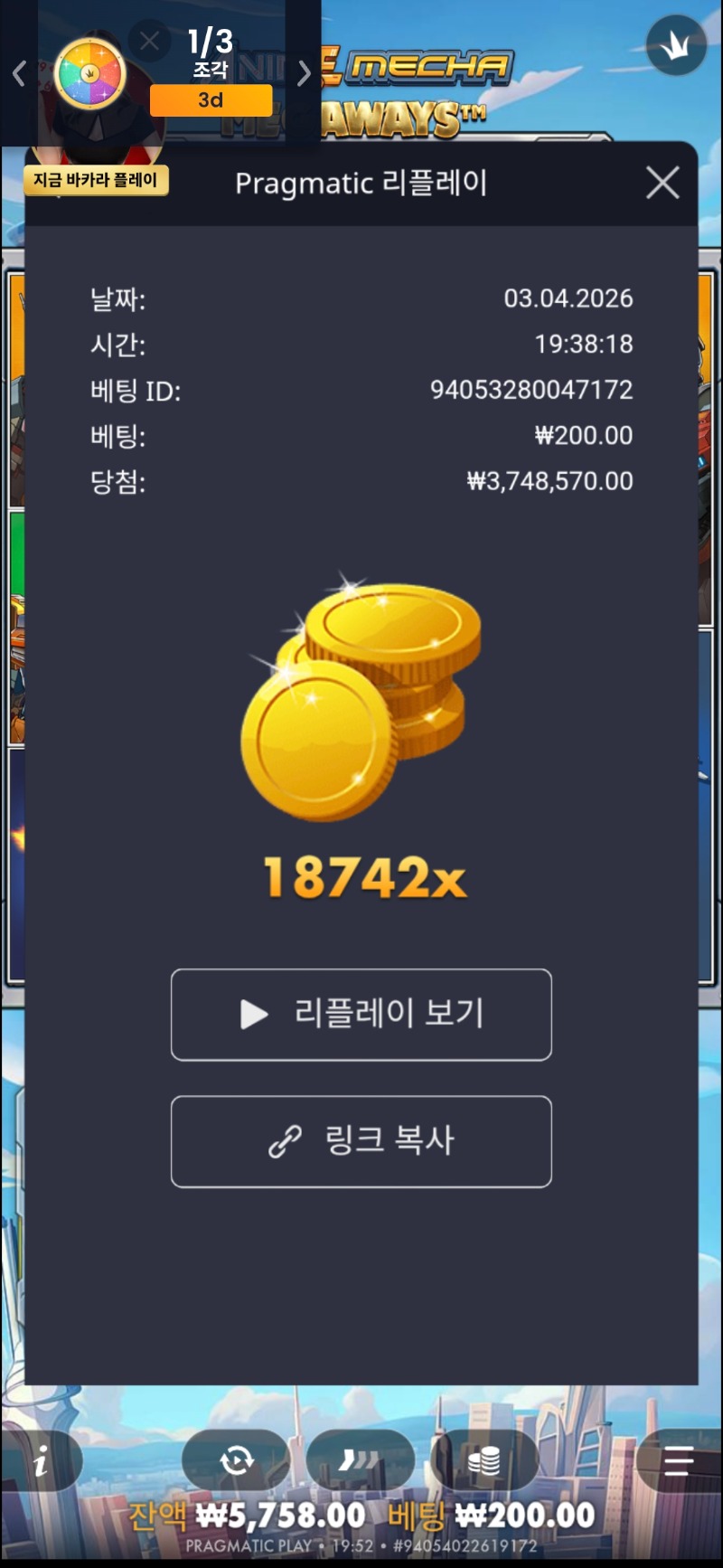Open the game info button
The width and height of the screenshot is (723, 1568).
pos(41,1460)
